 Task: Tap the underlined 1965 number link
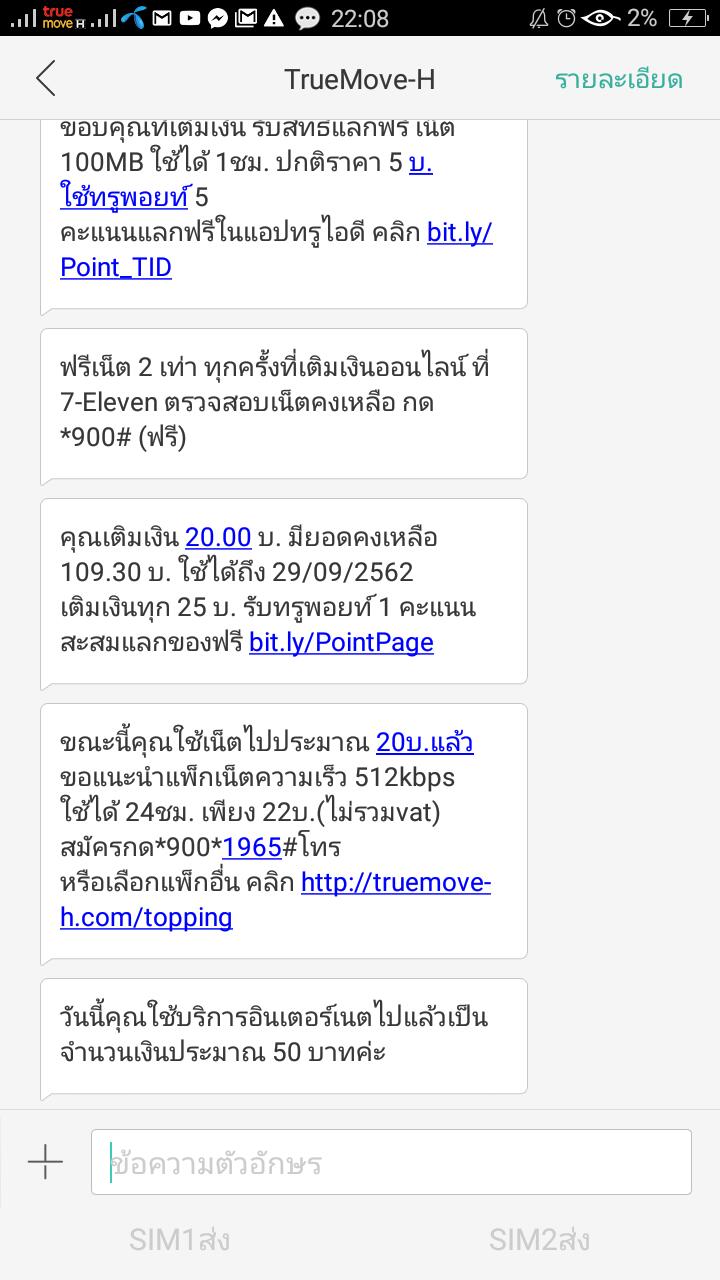[x=252, y=847]
